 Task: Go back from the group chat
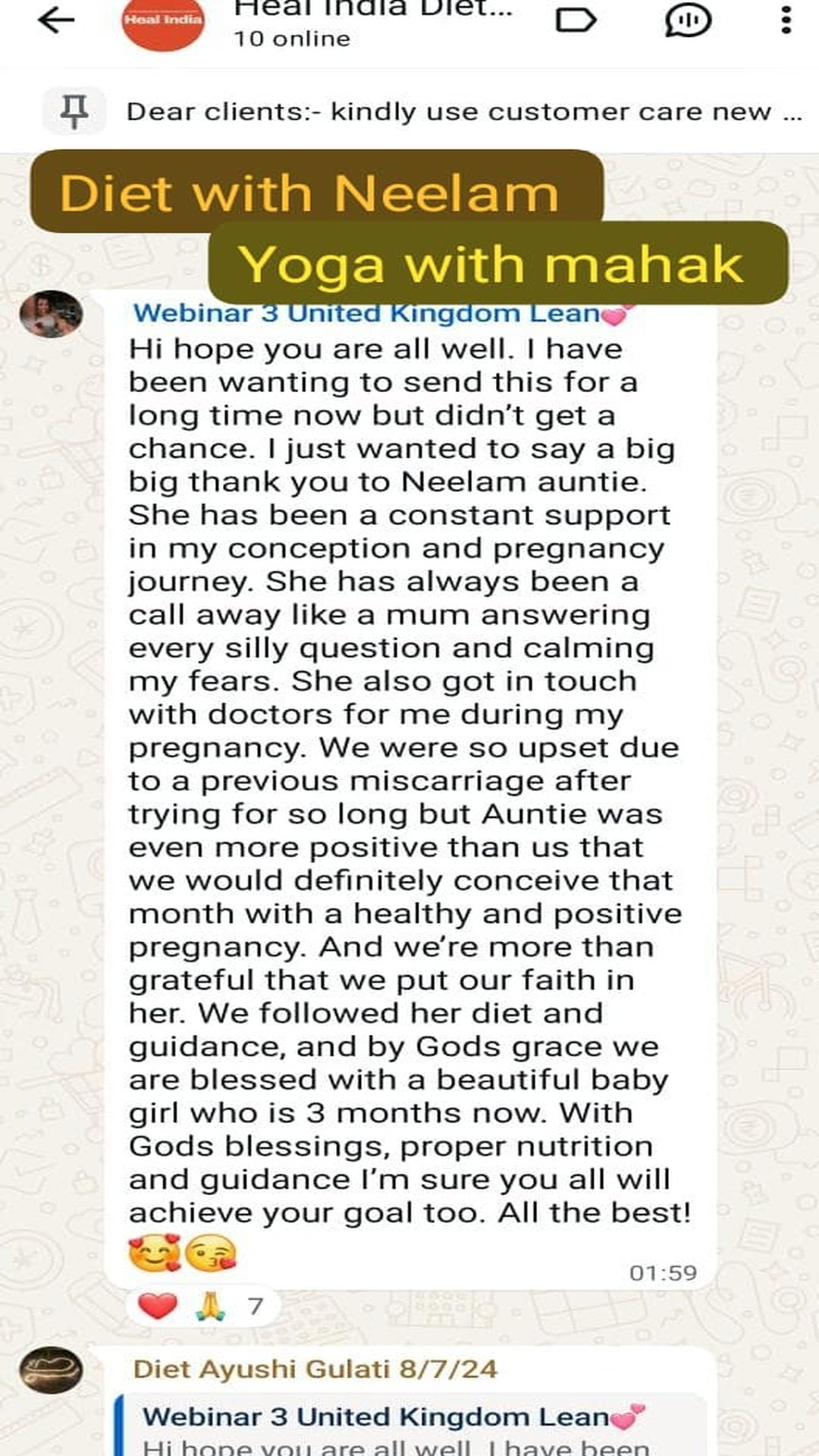click(x=56, y=20)
